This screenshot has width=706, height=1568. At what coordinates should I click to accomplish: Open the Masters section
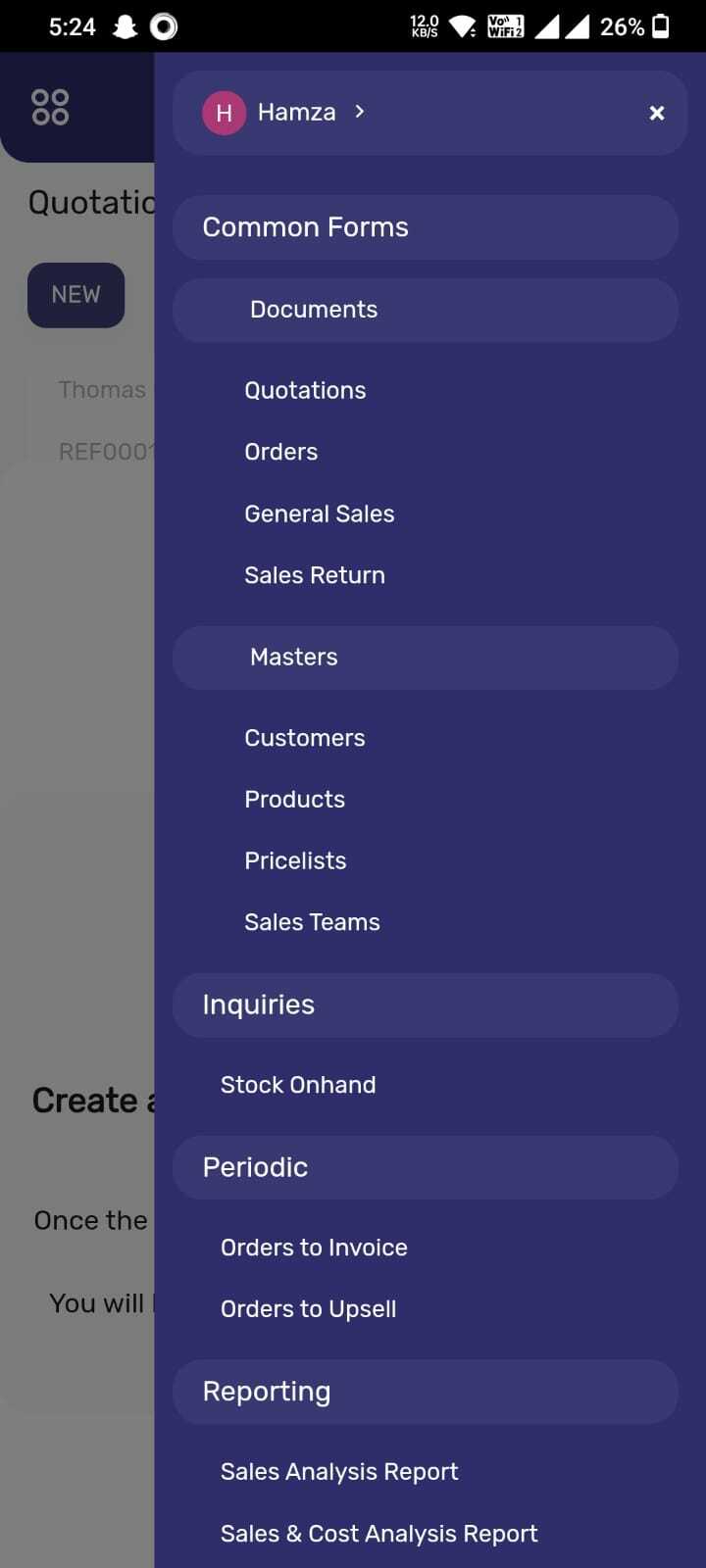[293, 657]
